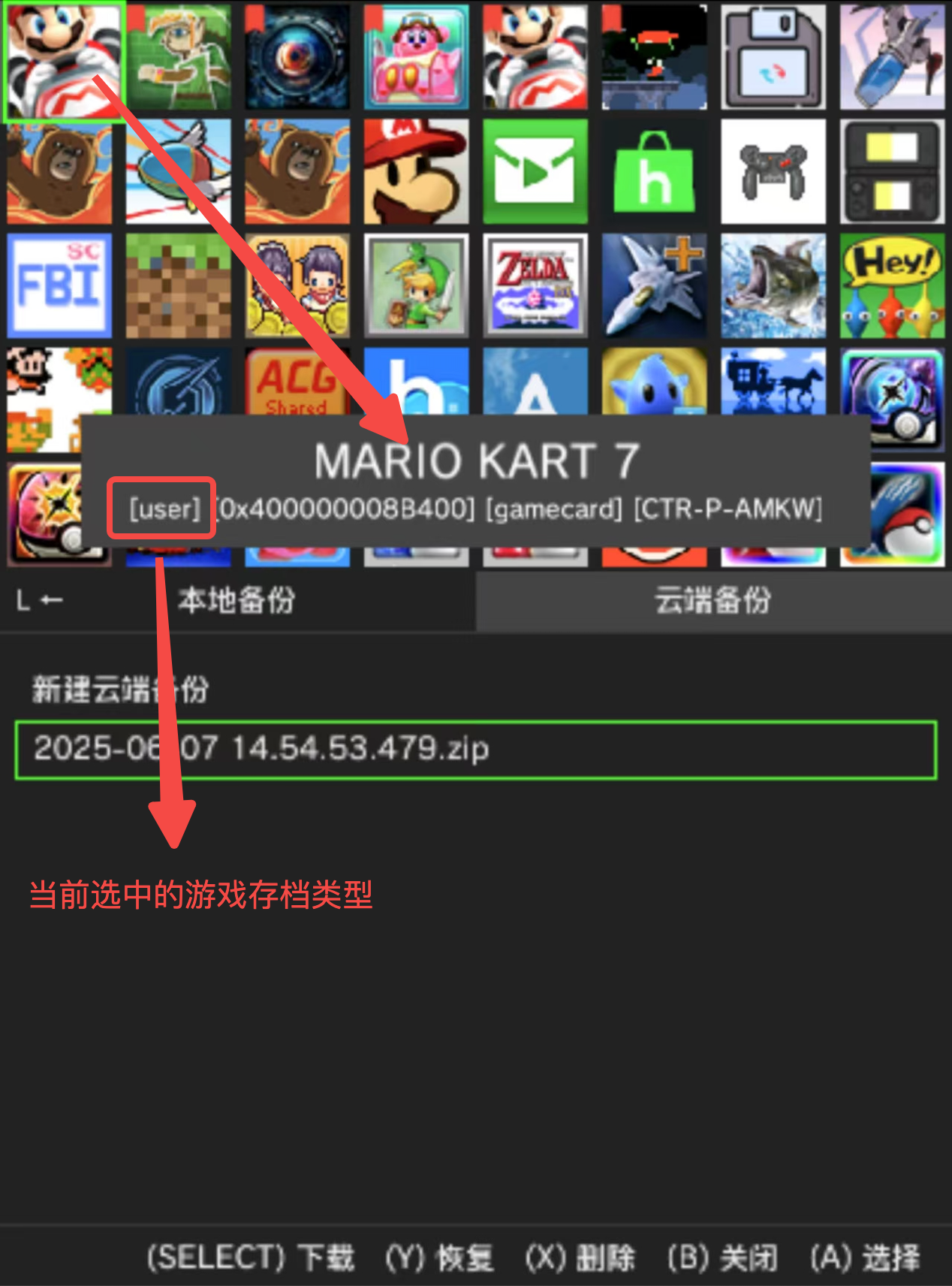This screenshot has width=952, height=1286.
Task: Switch to the 云端备份 tab
Action: [712, 600]
